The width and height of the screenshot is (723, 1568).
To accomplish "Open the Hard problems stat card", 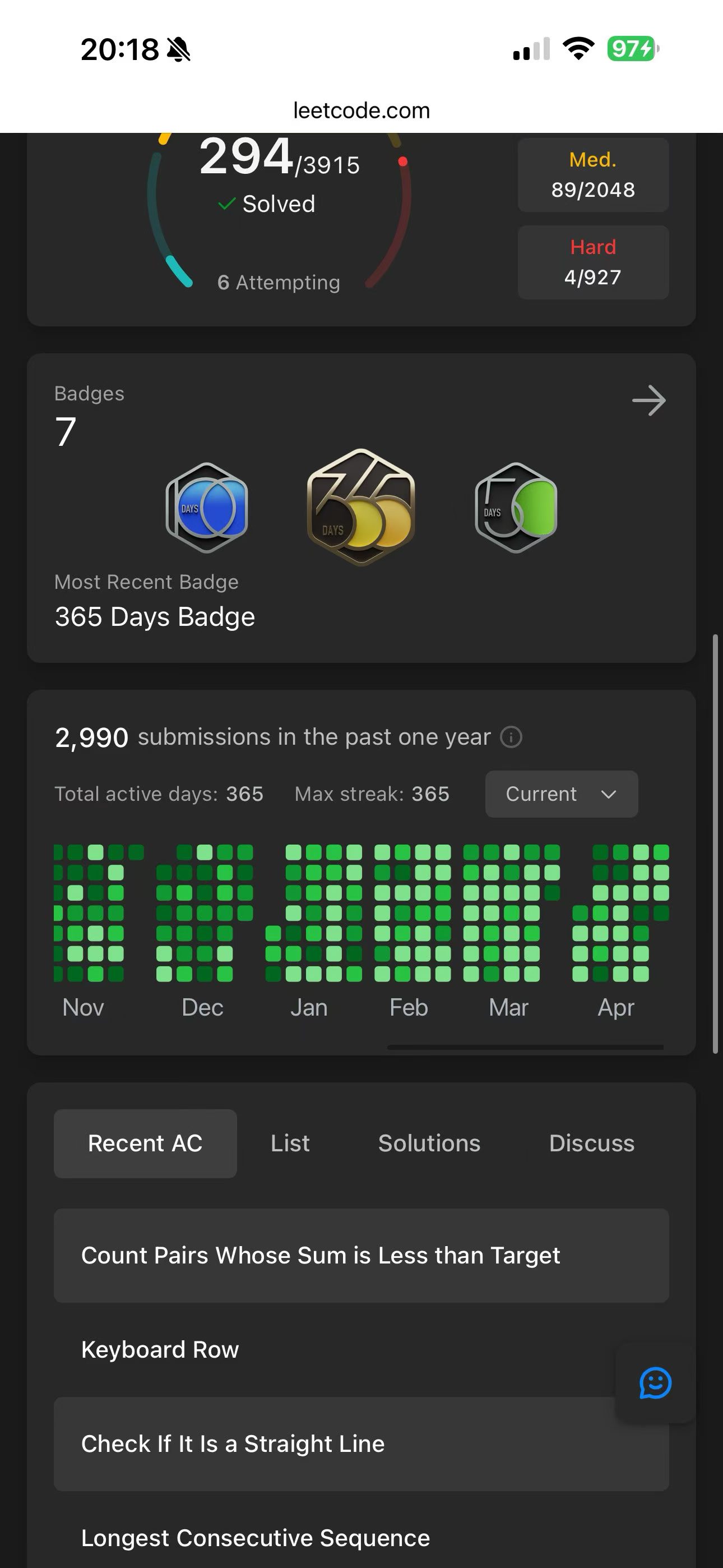I will point(593,262).
